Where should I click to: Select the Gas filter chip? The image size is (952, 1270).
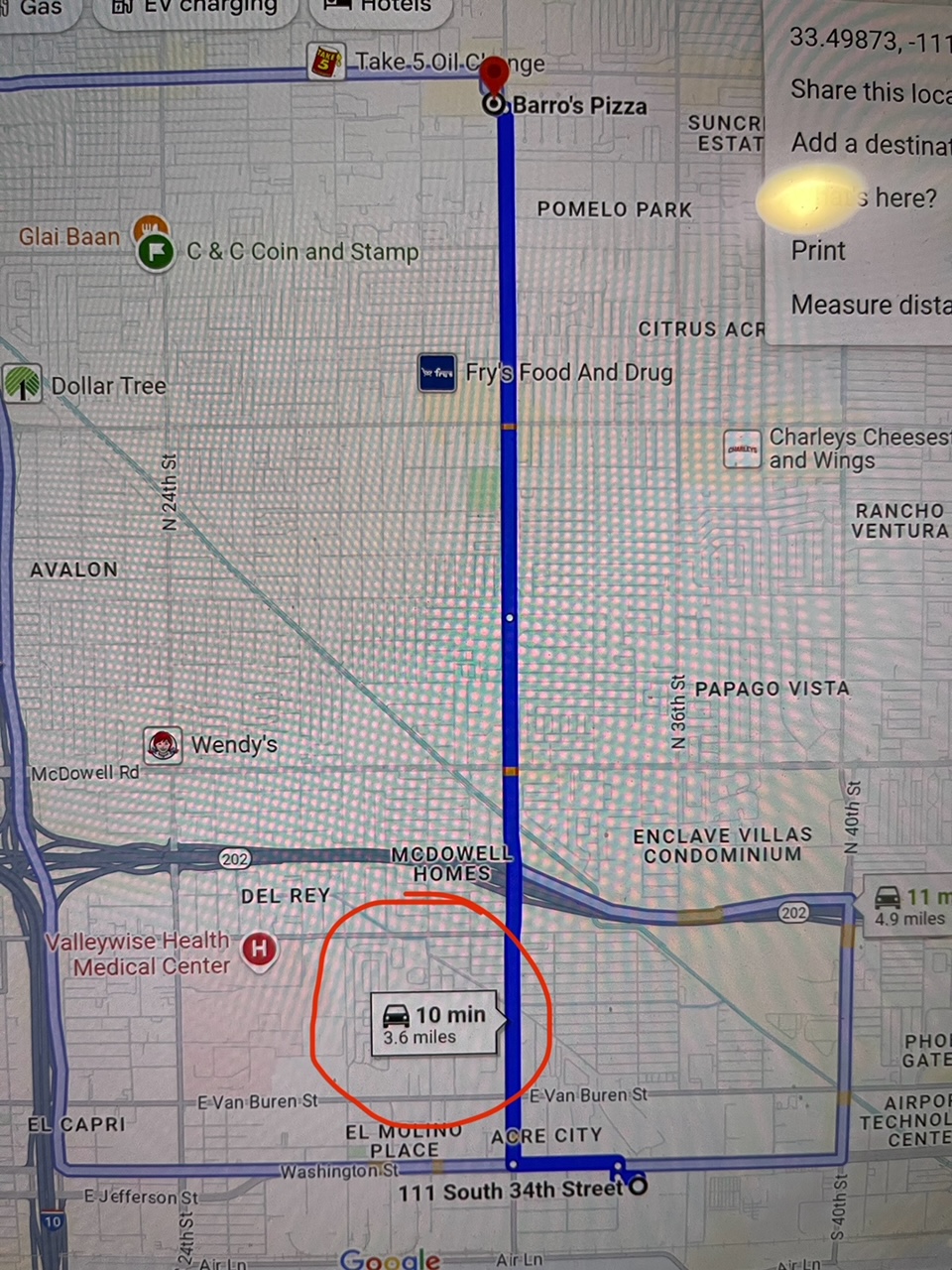(38, 8)
